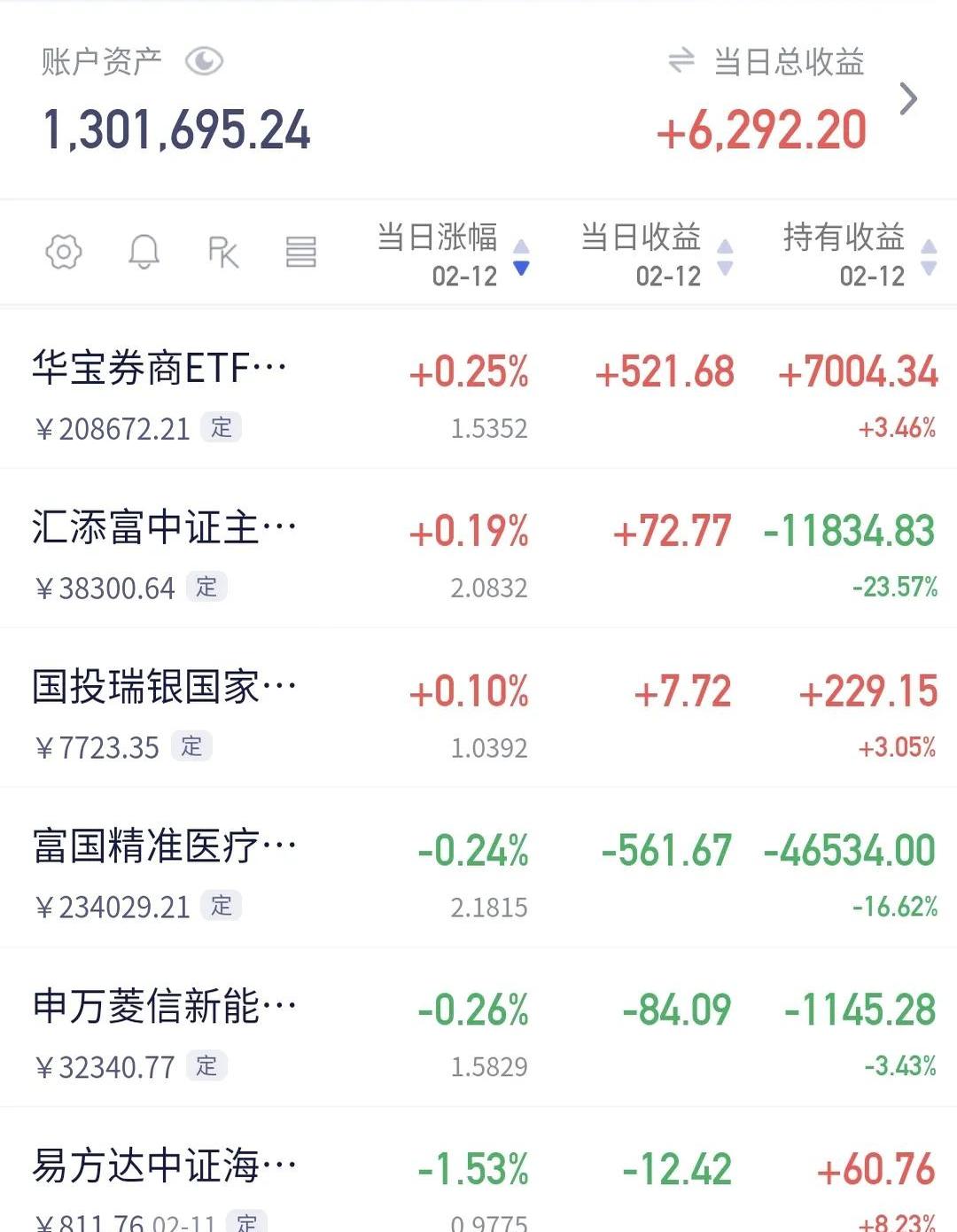The height and width of the screenshot is (1232, 957).
Task: Open the 华宝券商ETF fund details
Action: pyautogui.click(x=159, y=363)
